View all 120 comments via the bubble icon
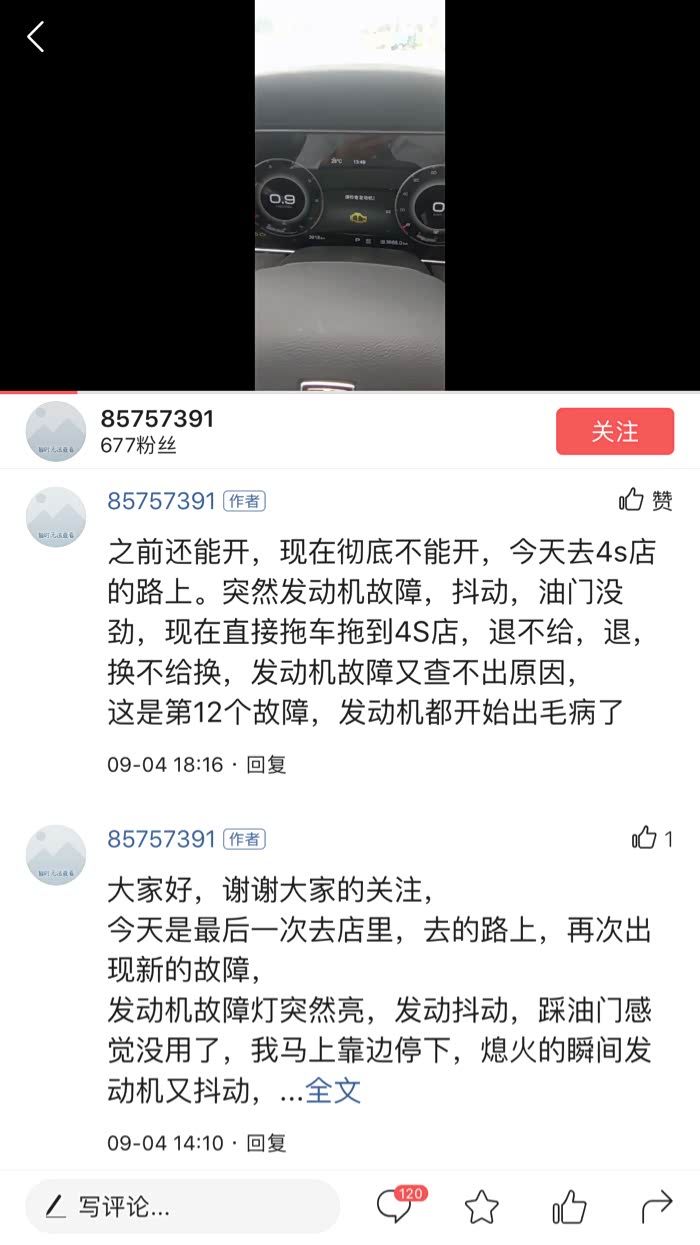The image size is (700, 1245). click(396, 1207)
